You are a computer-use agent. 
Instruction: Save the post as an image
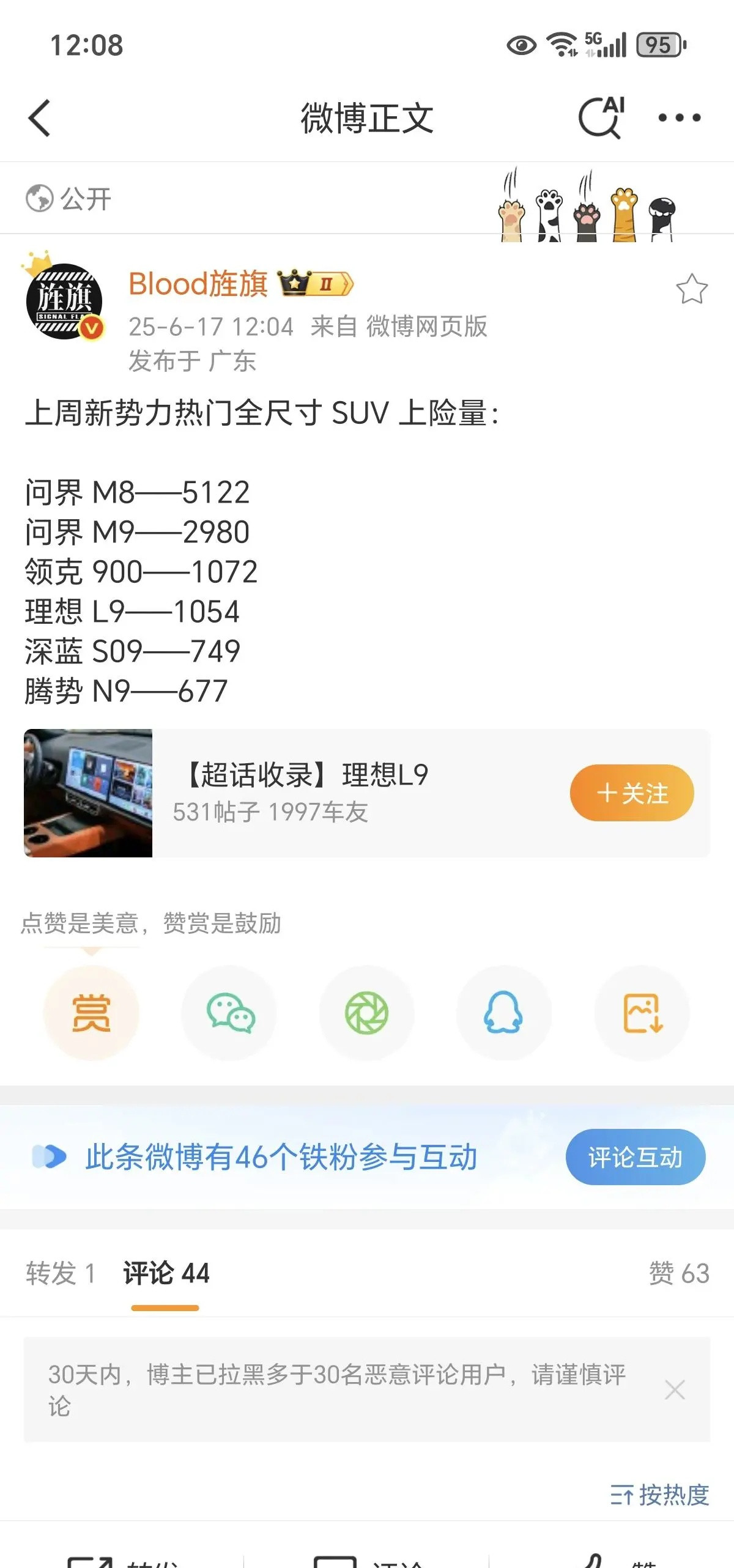(642, 1013)
